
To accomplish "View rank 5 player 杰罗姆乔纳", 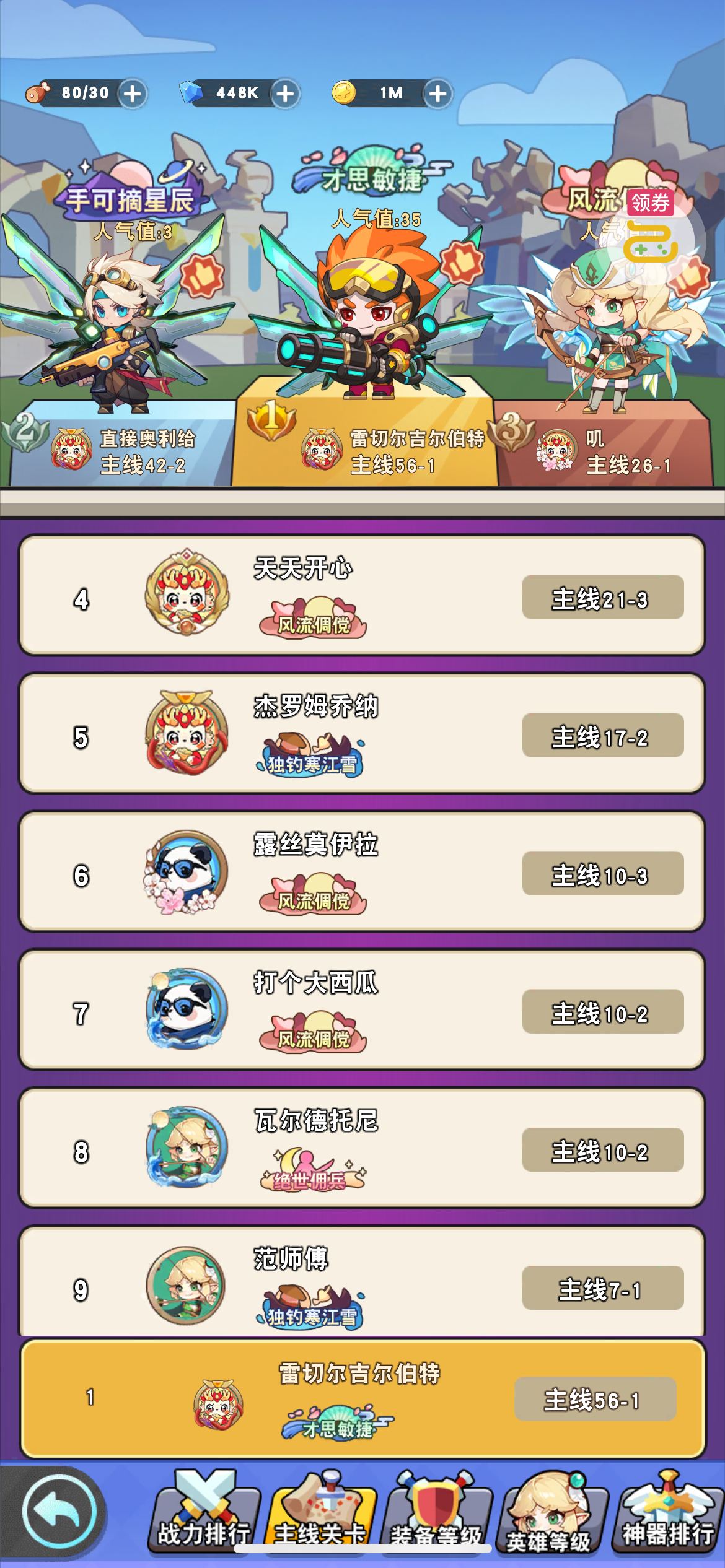I will (362, 733).
